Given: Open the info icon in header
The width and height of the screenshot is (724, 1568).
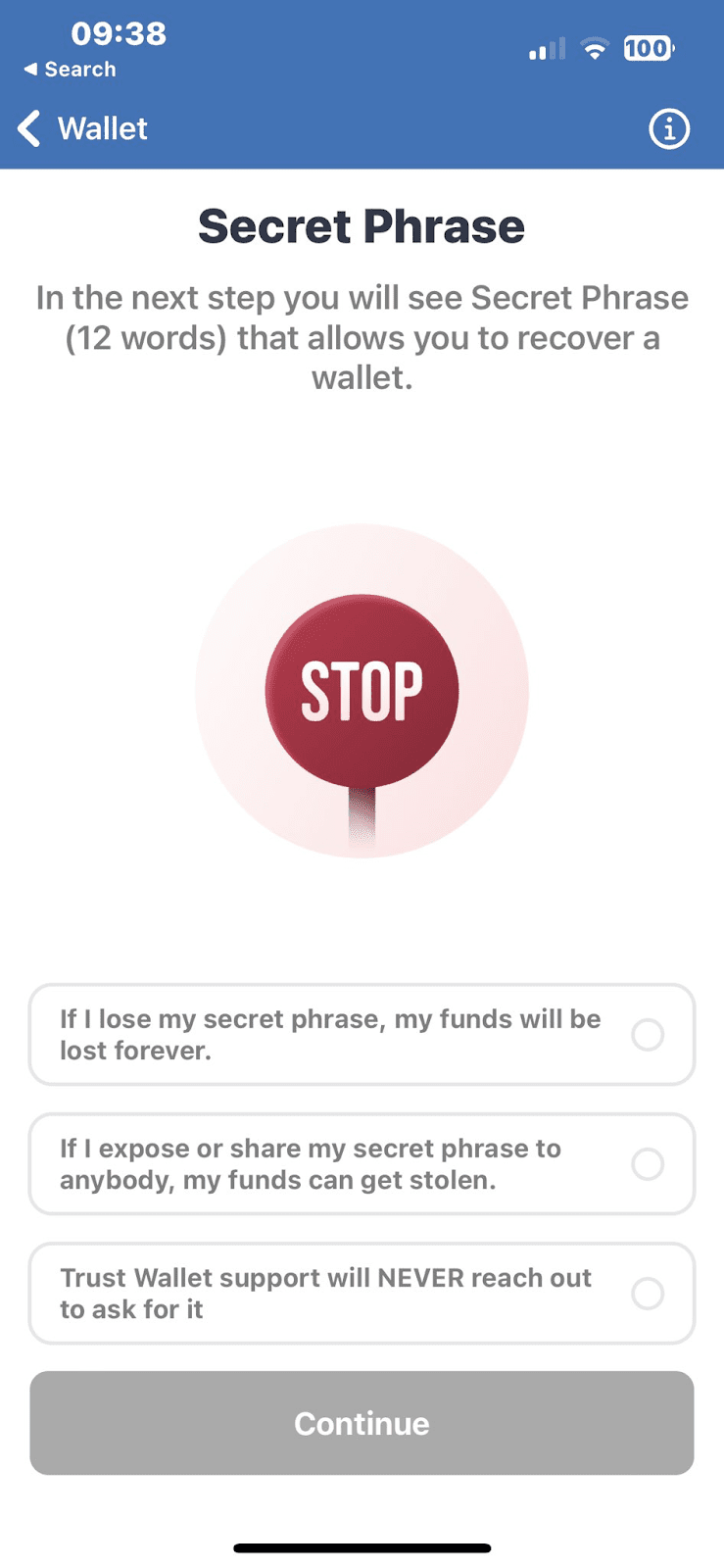Looking at the screenshot, I should (669, 128).
